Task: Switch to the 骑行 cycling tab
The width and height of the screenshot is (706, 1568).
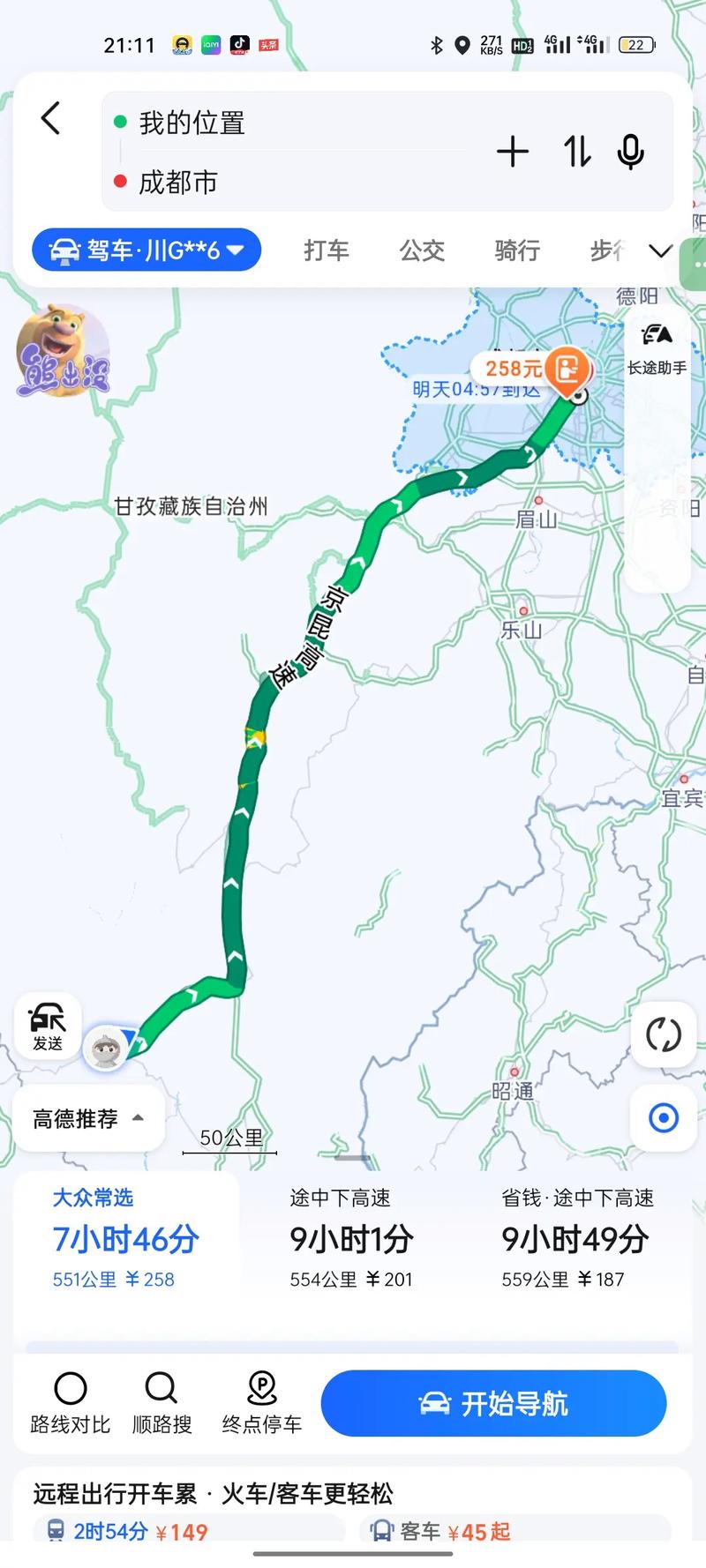Action: tap(517, 250)
